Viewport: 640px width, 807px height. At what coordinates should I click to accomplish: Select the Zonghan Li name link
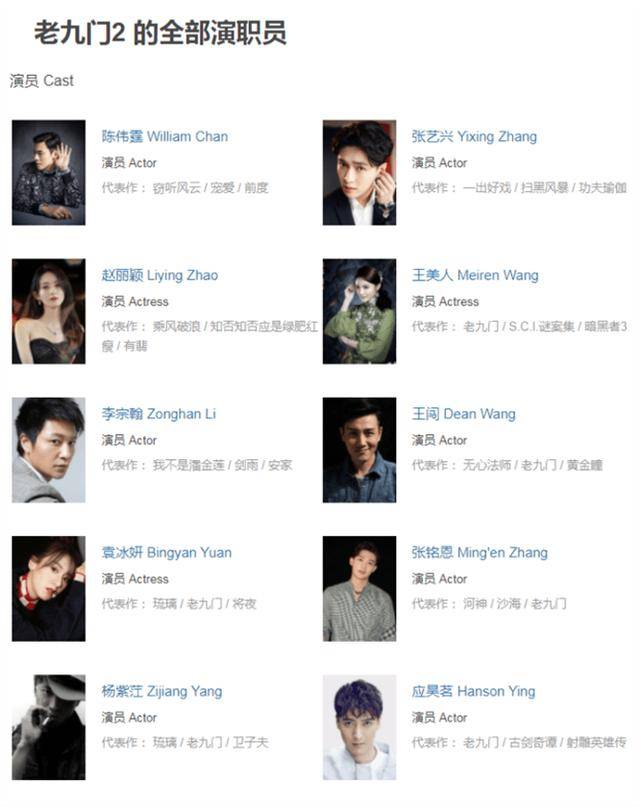tap(158, 414)
